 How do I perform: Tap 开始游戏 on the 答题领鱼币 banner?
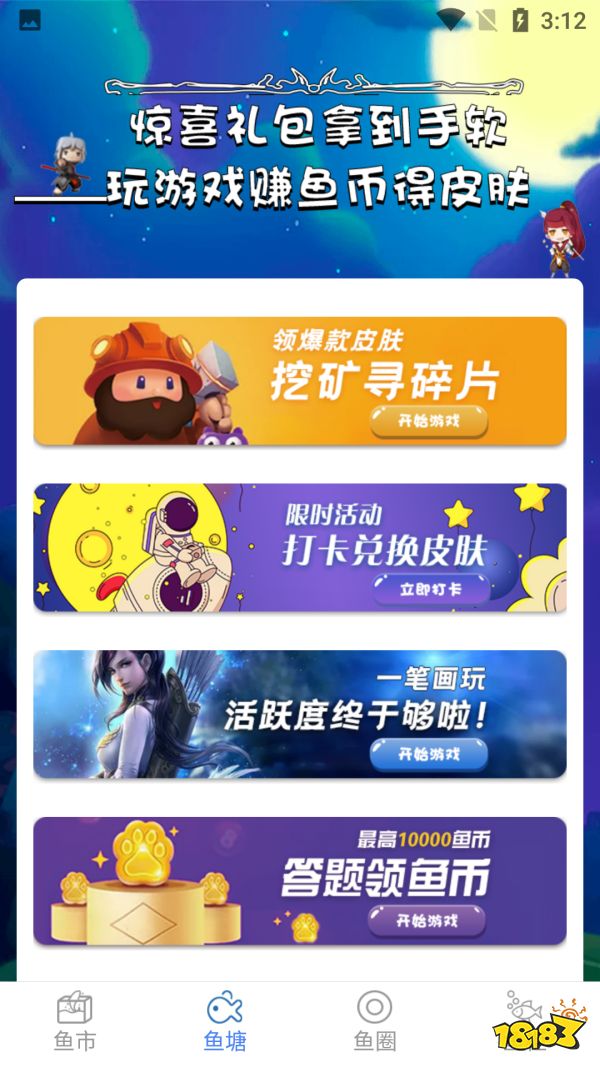[x=427, y=921]
